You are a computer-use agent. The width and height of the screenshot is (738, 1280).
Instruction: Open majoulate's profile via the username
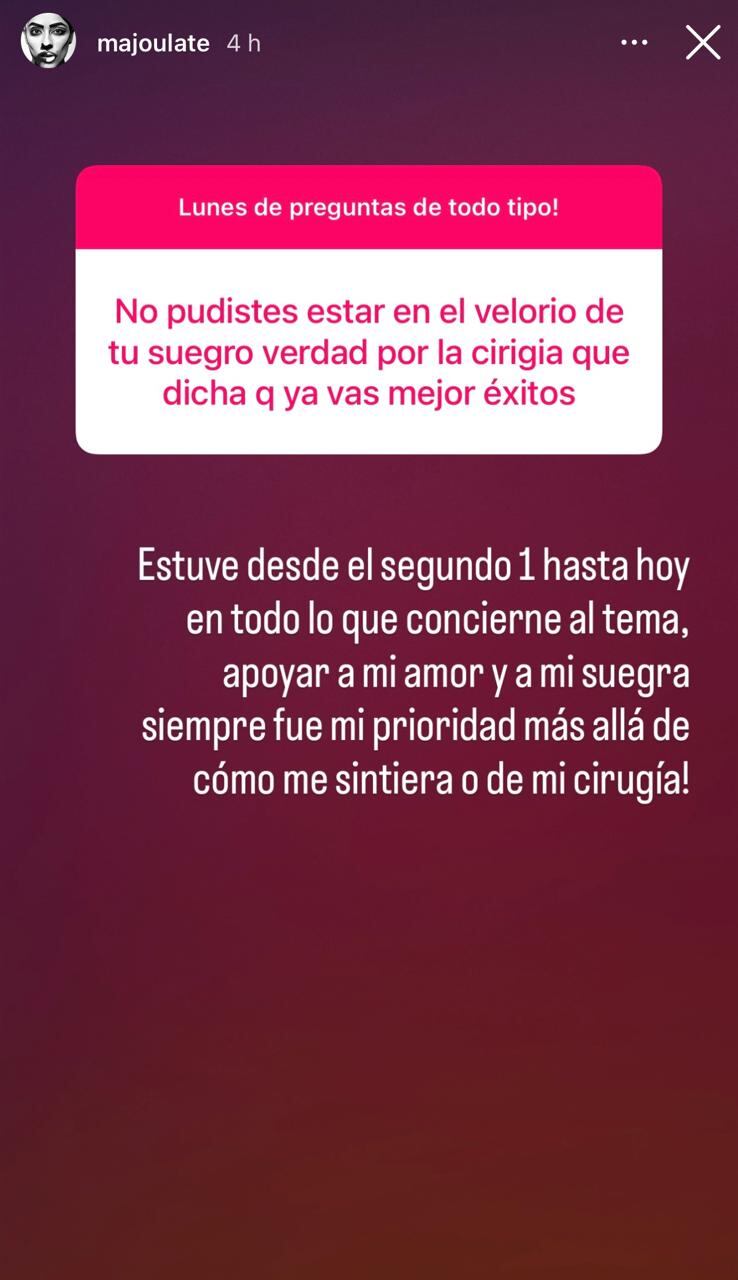tap(152, 43)
